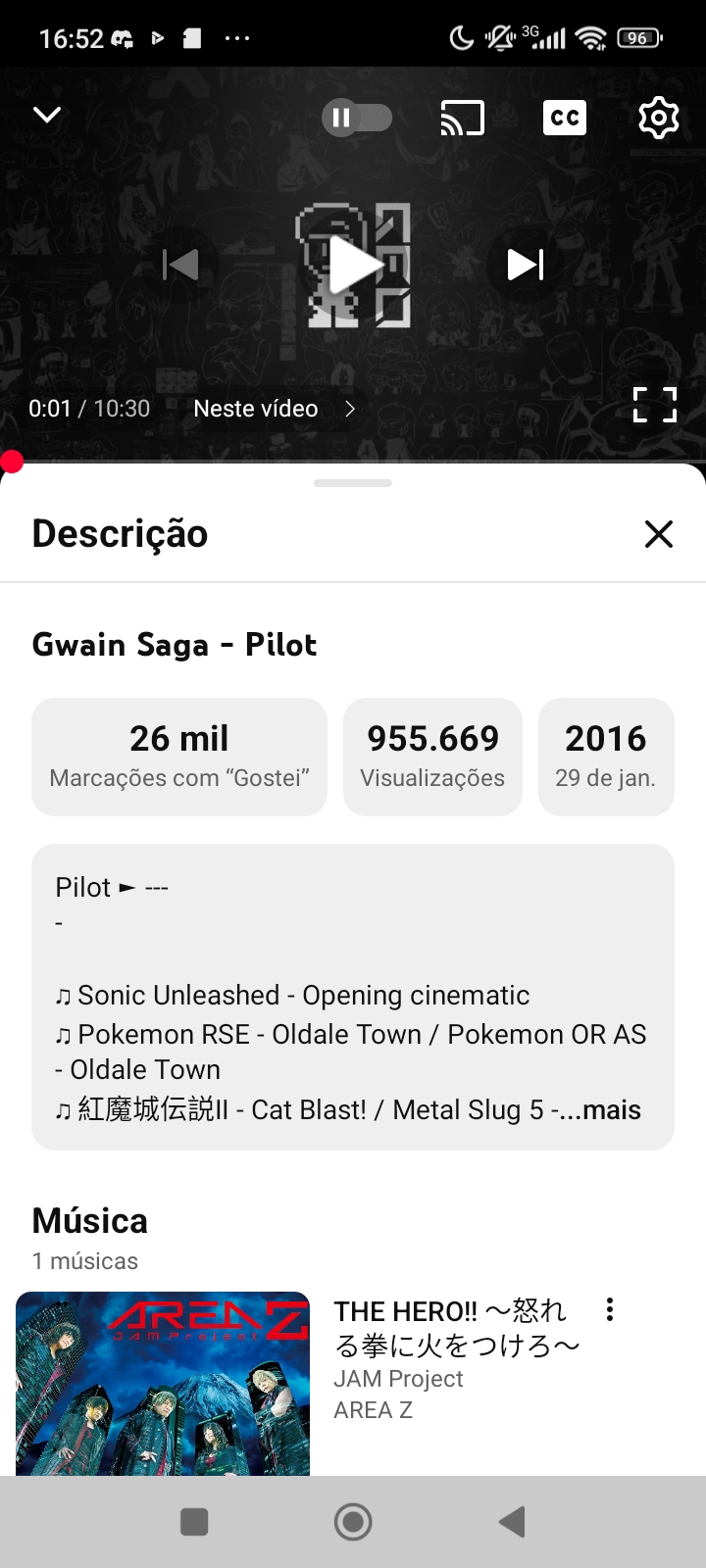Skip to the next video
706x1568 pixels.
525,265
